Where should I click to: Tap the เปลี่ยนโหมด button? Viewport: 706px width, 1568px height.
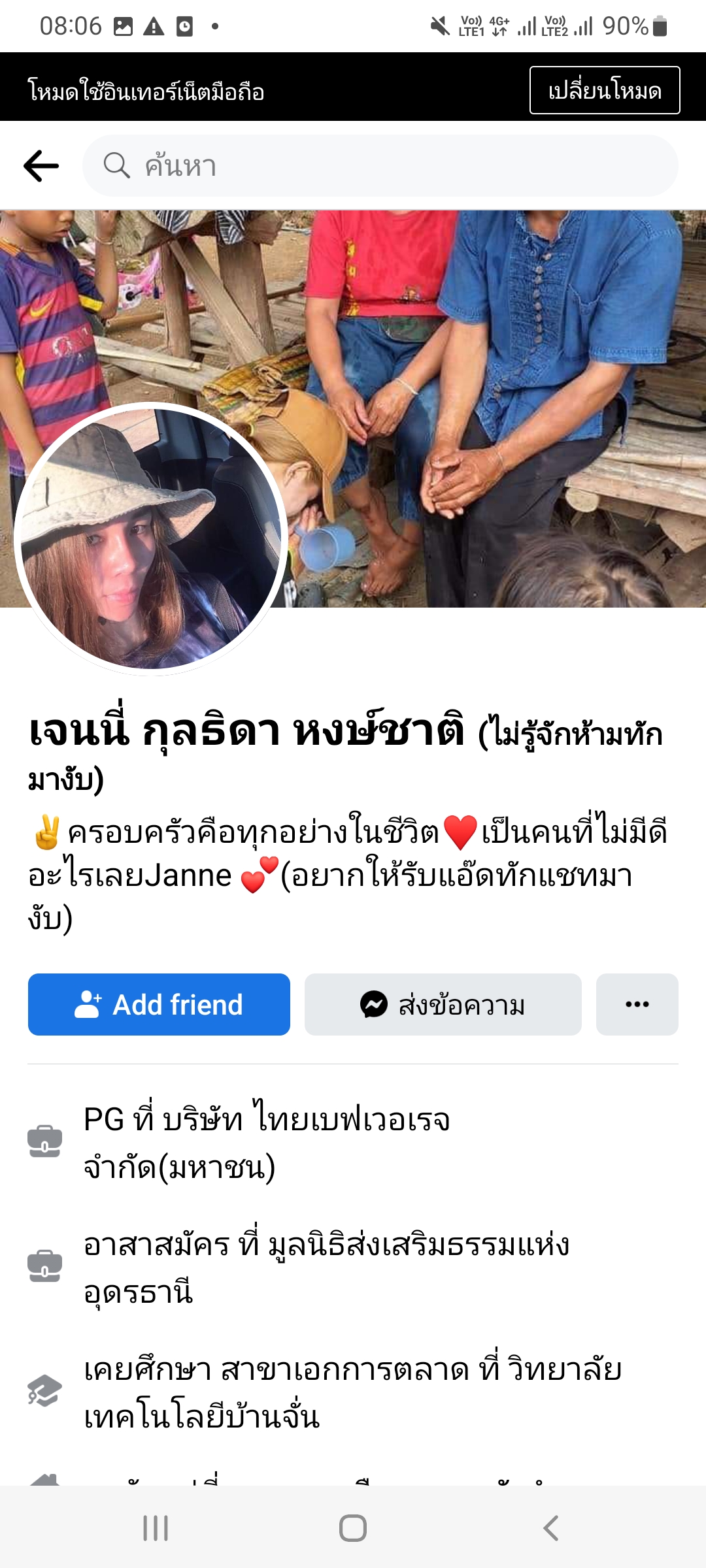click(604, 90)
